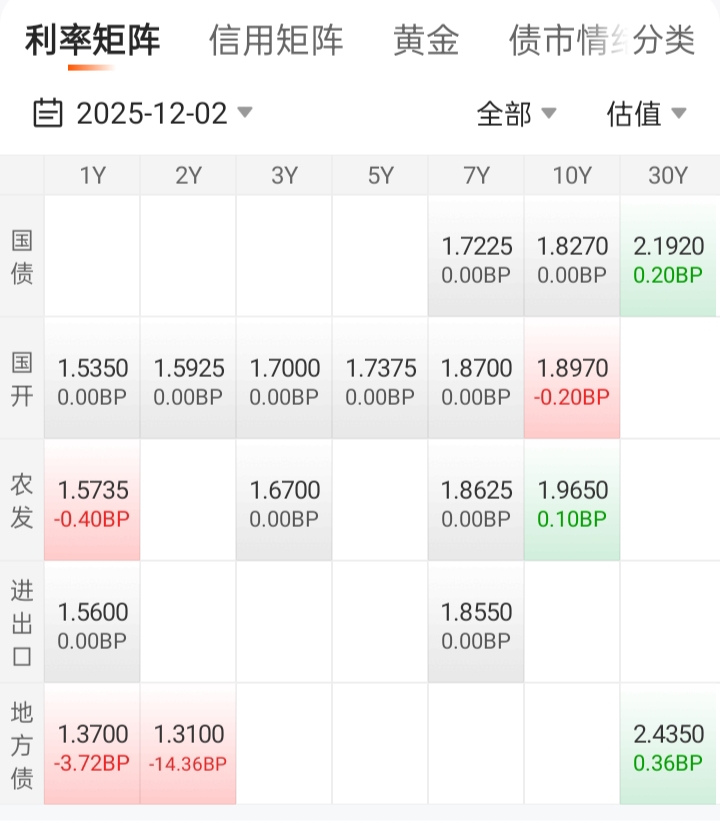Switch to the 信用矩阵 tab
This screenshot has height=823, width=720.
coord(276,40)
